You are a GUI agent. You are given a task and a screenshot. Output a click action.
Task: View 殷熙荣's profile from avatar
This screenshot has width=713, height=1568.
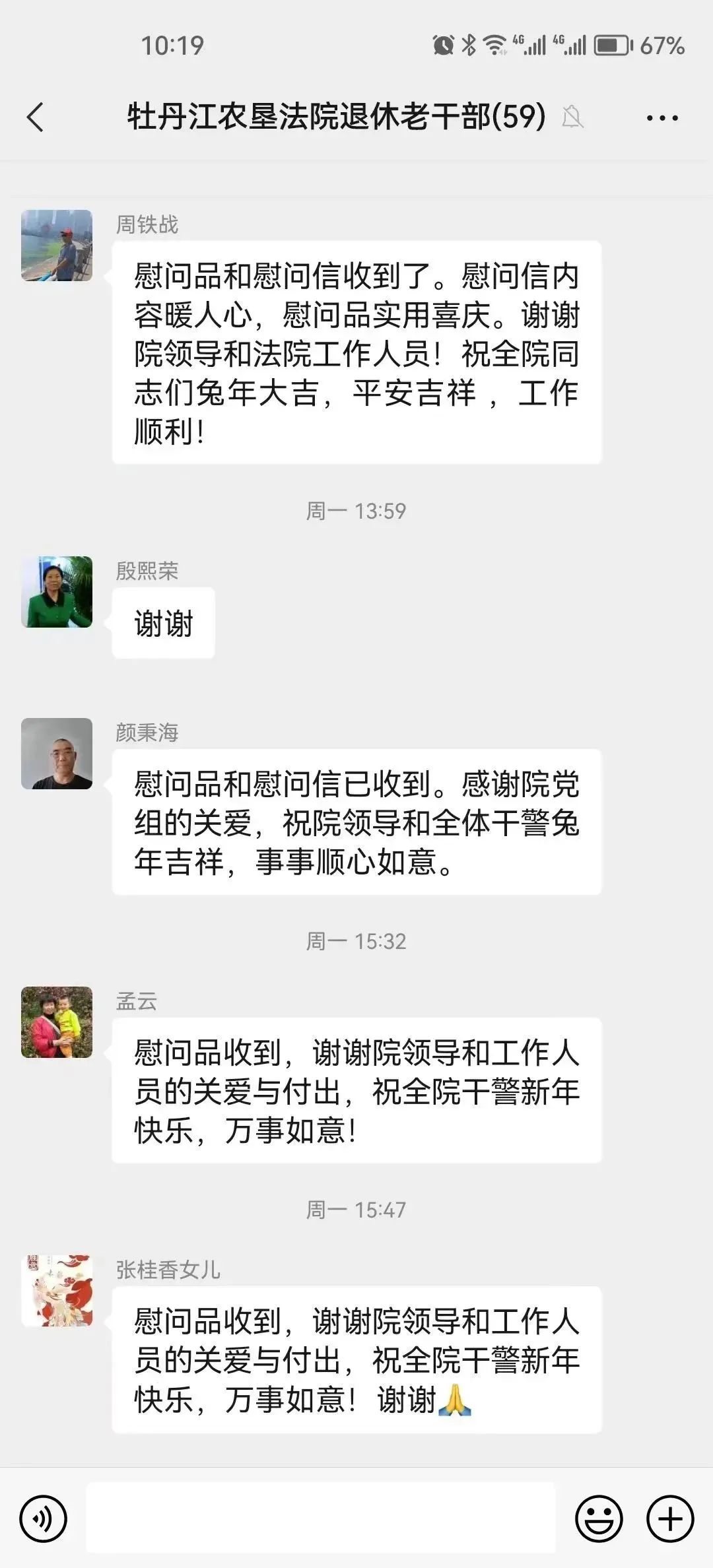(57, 592)
